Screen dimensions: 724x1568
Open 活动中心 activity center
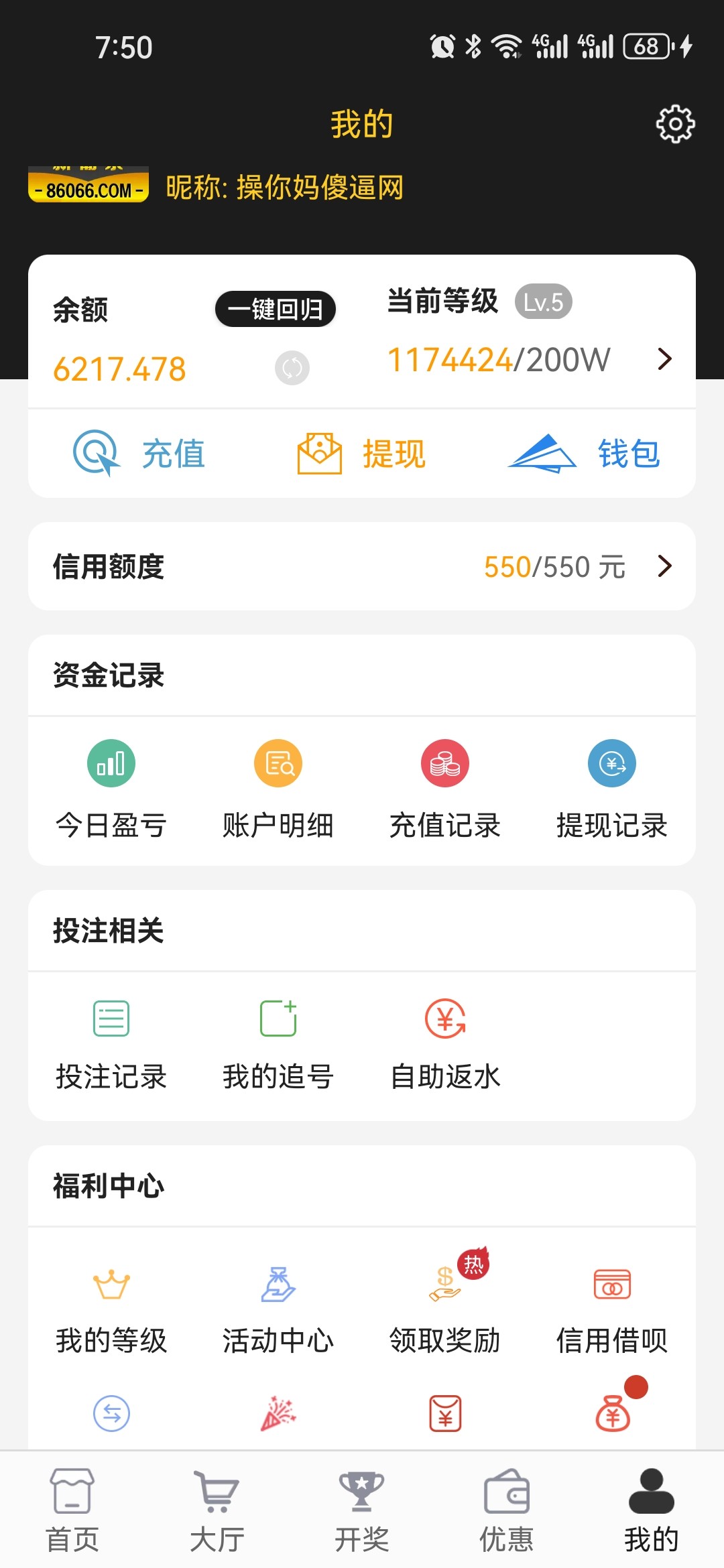coord(278,1308)
